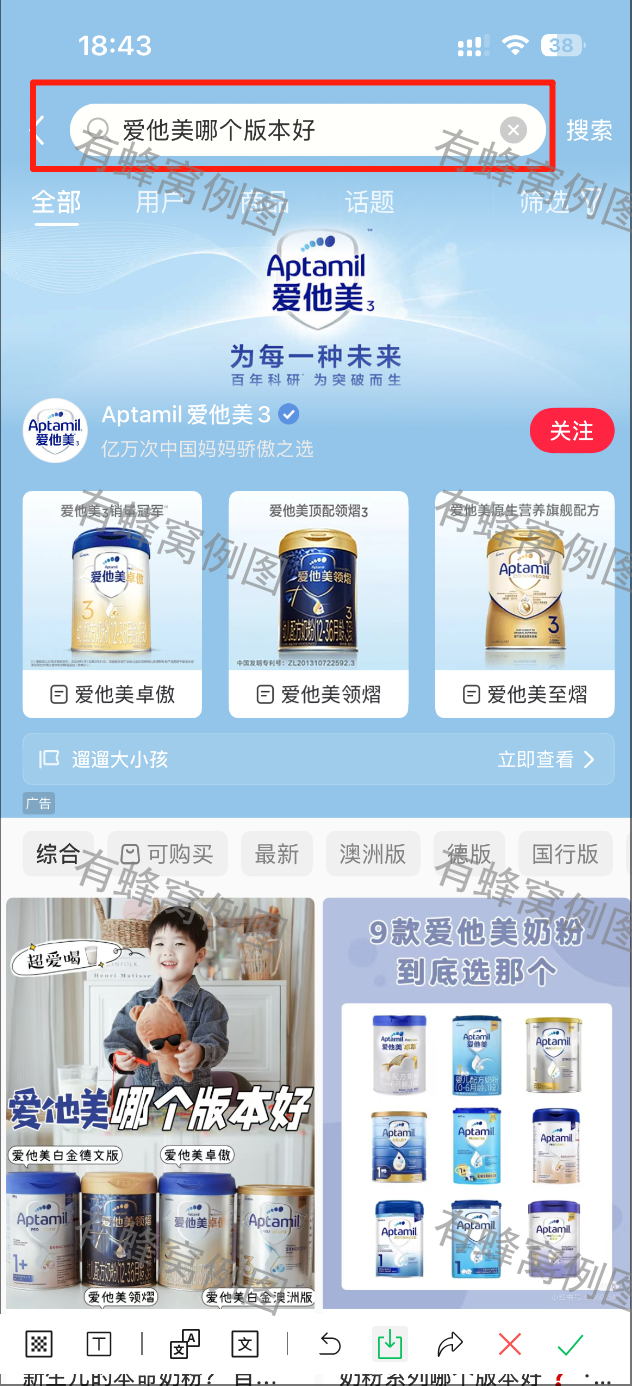Select the 国行版 filter chip

pos(565,854)
